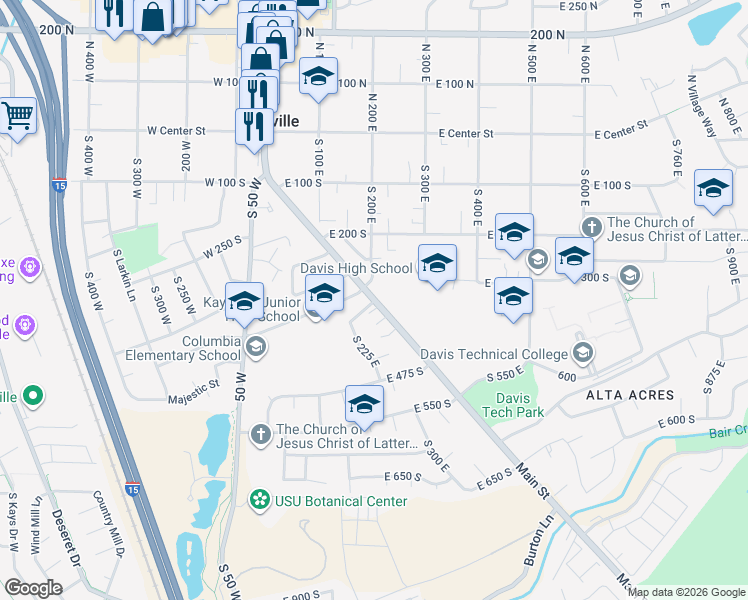748x600 pixels.
Task: Select the Columbia Elementary School place pin
Action: coord(255,347)
